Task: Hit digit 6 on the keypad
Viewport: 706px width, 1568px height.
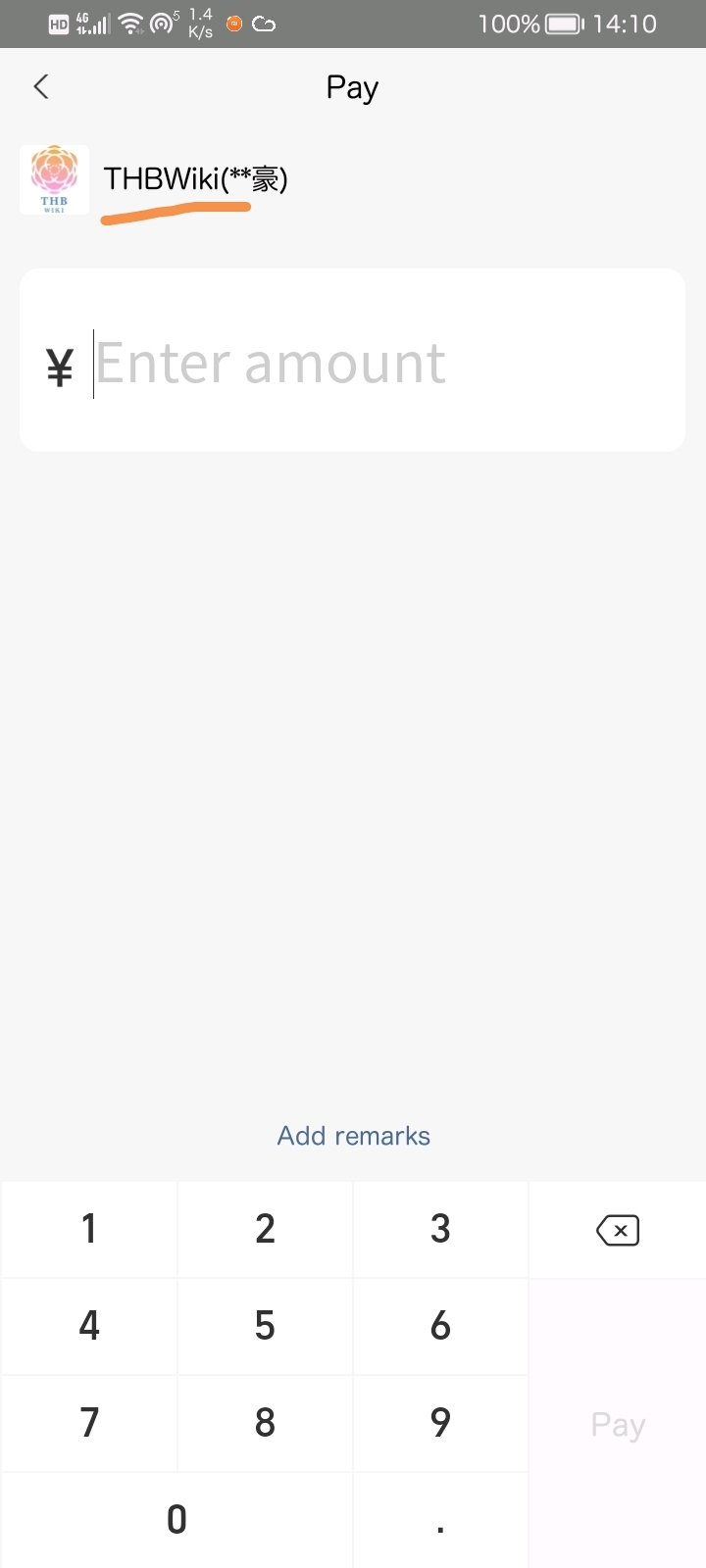Action: (x=440, y=1326)
